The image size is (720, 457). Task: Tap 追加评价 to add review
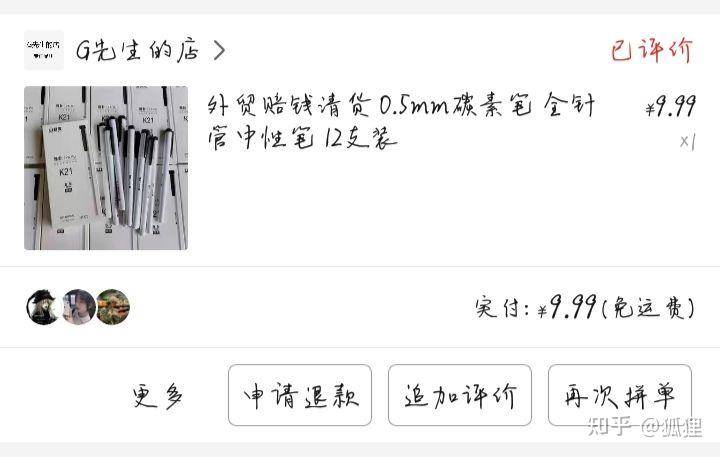pos(460,396)
